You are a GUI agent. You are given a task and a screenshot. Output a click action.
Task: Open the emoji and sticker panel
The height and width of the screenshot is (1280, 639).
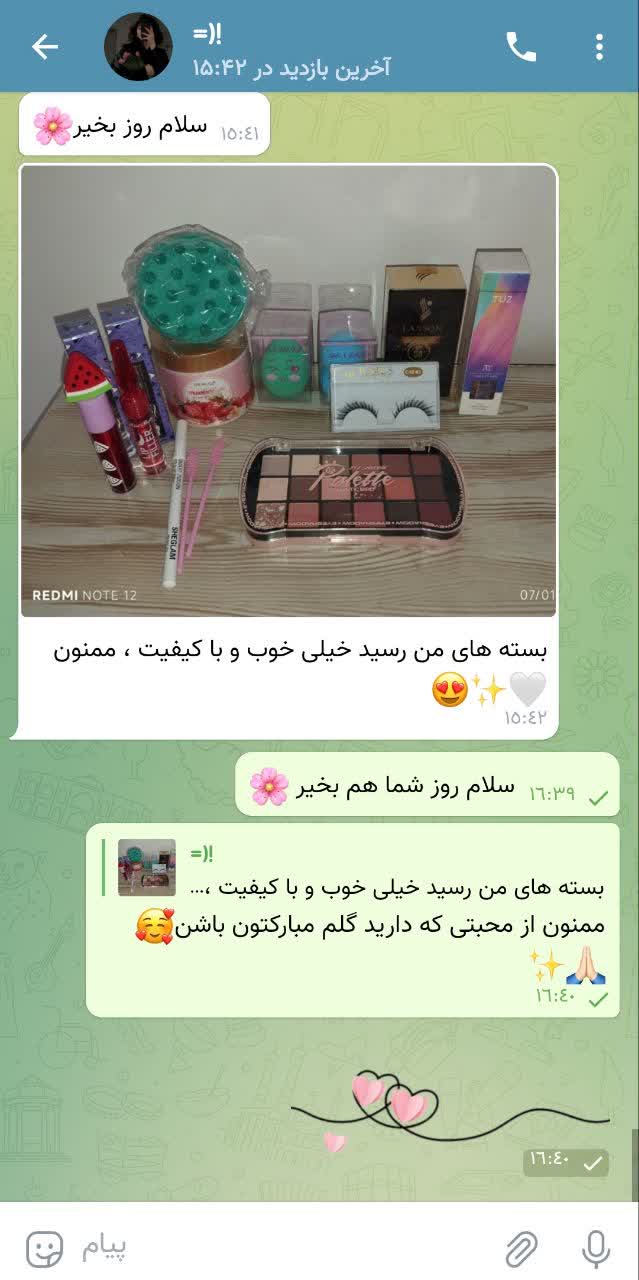[x=44, y=1247]
